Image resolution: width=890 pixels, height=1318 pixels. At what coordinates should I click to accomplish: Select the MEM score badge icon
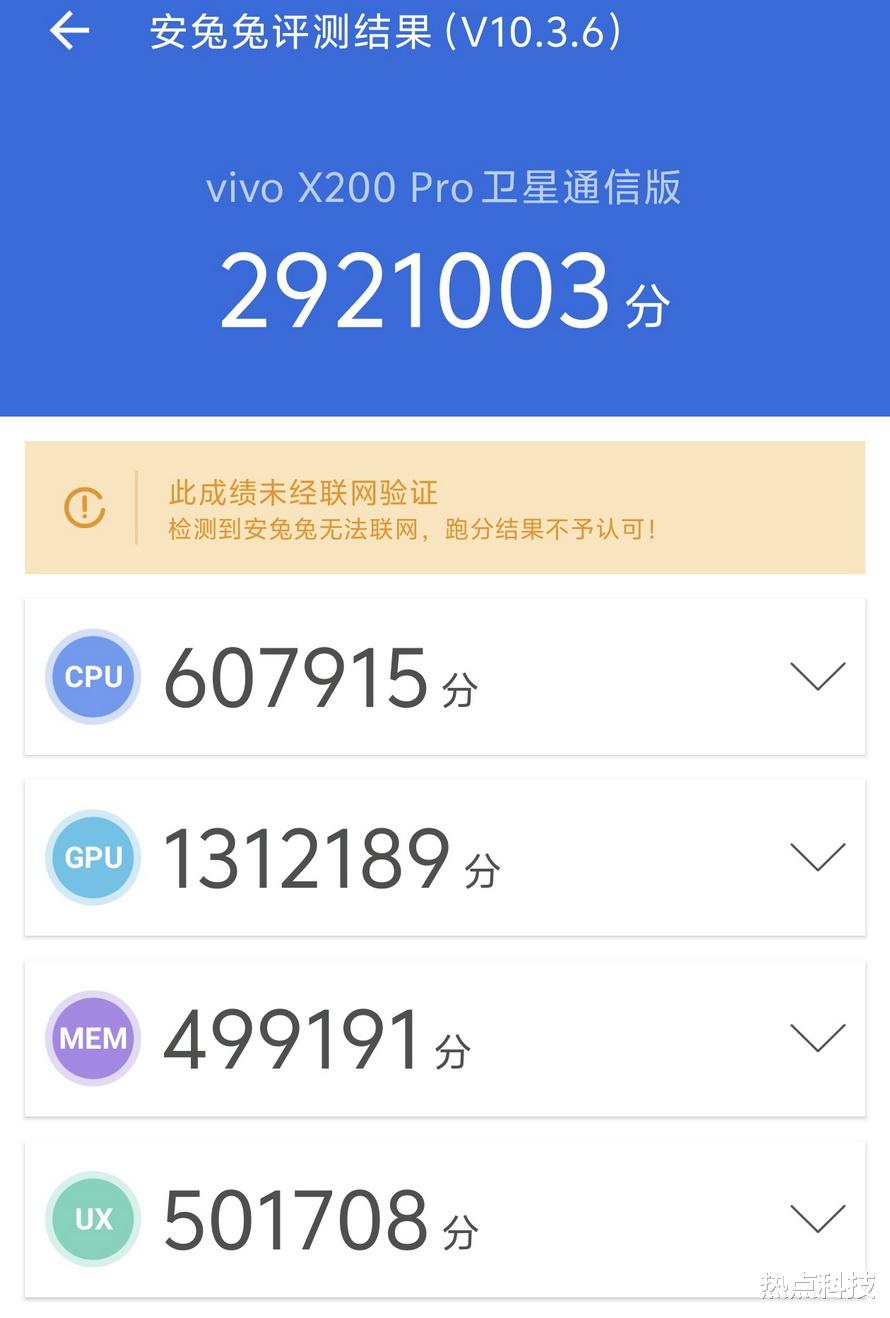pyautogui.click(x=92, y=1038)
